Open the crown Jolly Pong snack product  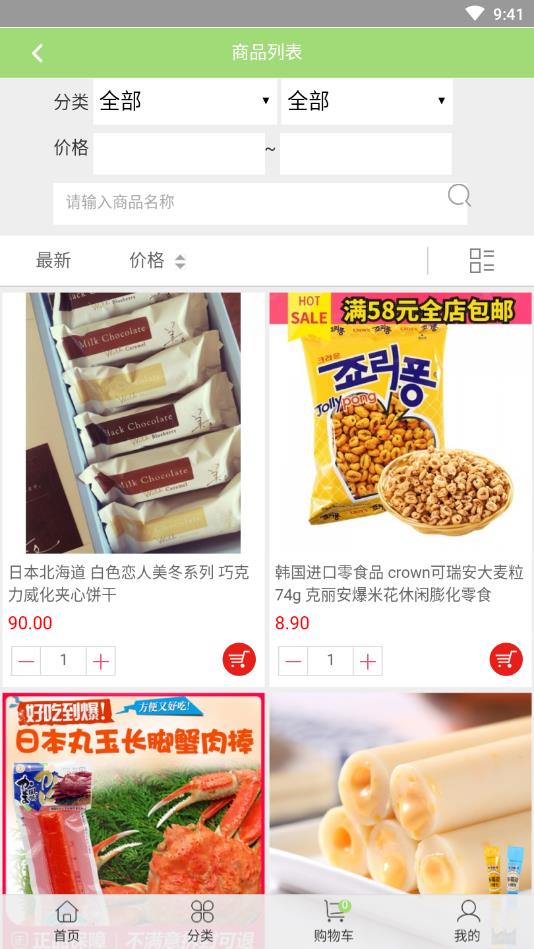400,423
